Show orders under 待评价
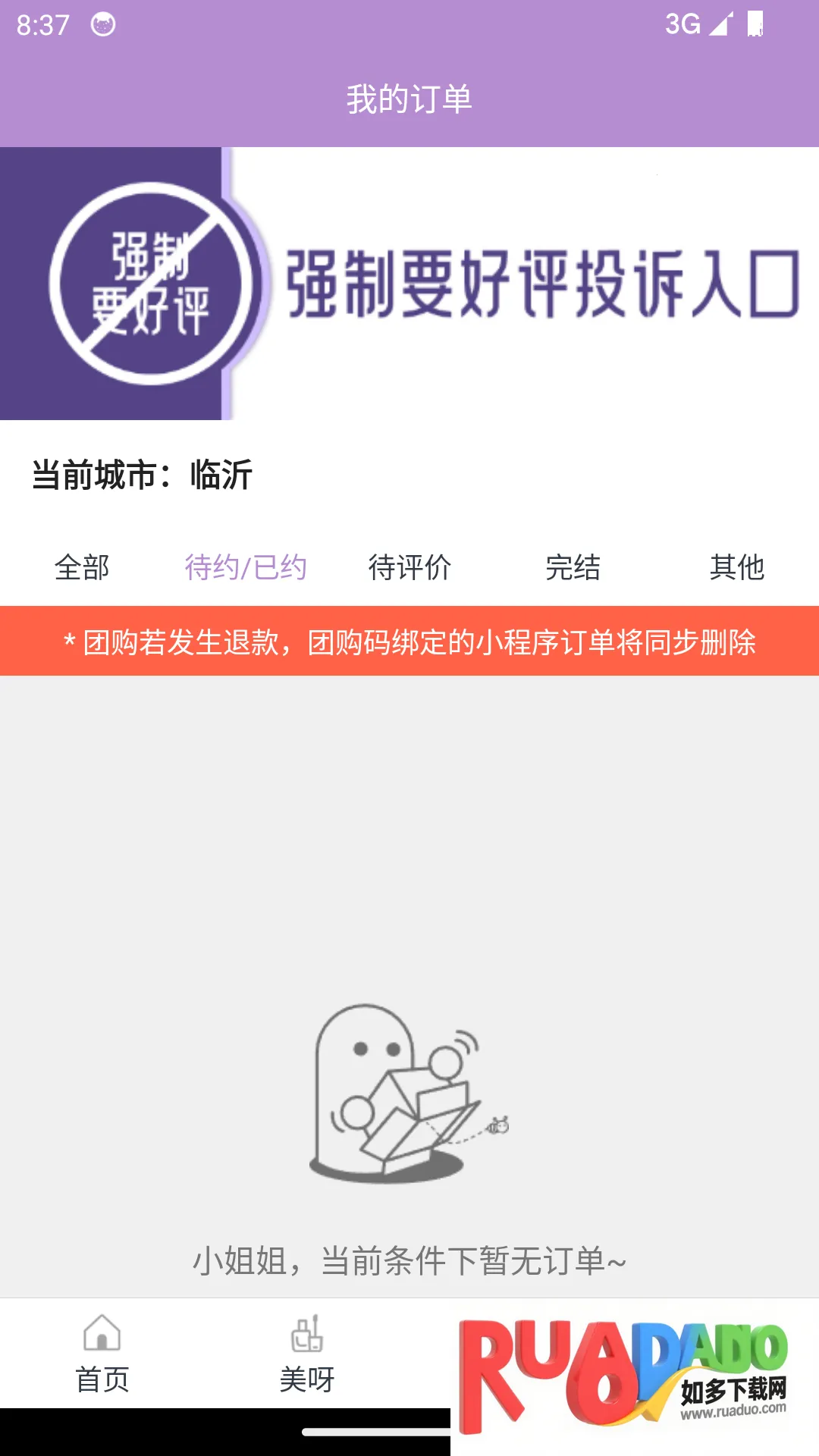Image resolution: width=819 pixels, height=1456 pixels. pos(409,567)
